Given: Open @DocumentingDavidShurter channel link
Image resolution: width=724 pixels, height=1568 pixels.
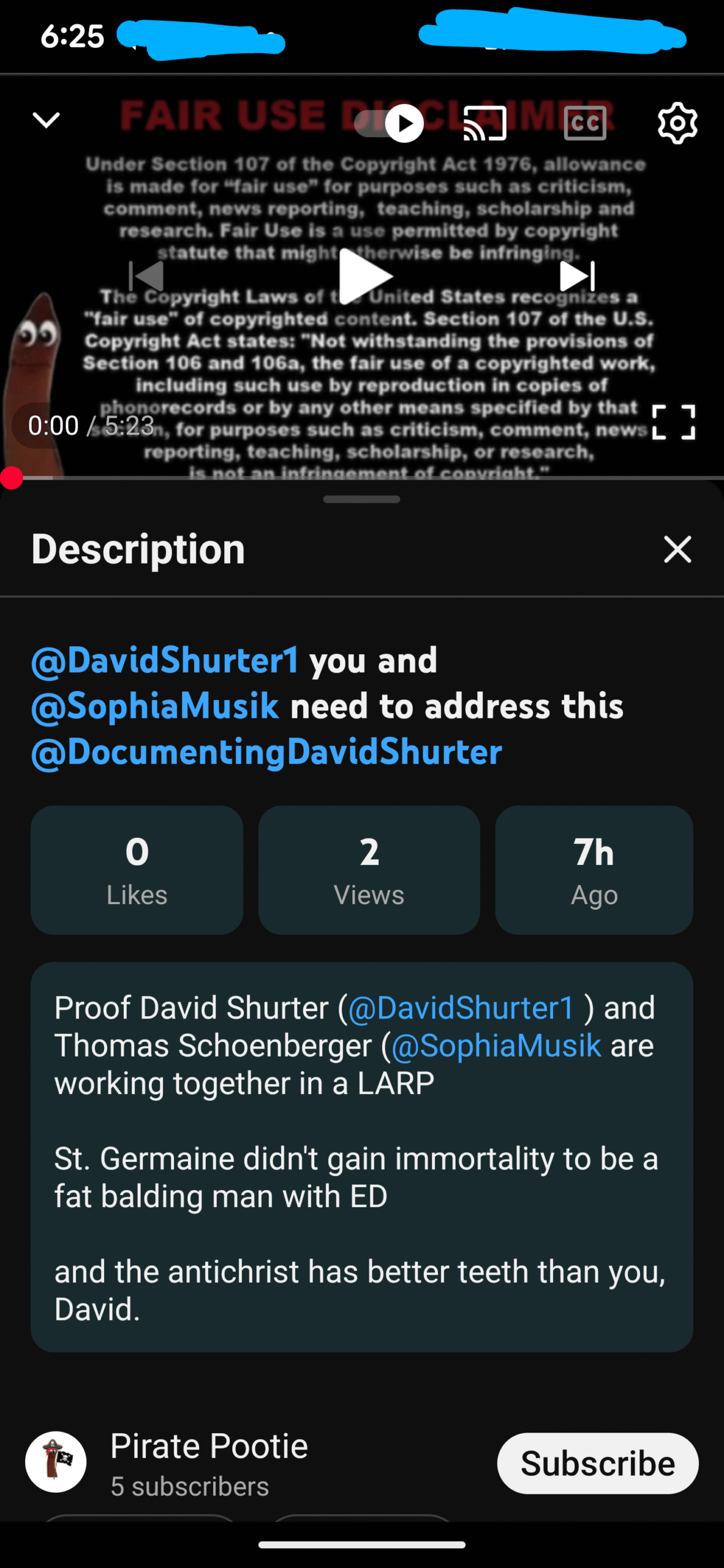Looking at the screenshot, I should pyautogui.click(x=266, y=752).
